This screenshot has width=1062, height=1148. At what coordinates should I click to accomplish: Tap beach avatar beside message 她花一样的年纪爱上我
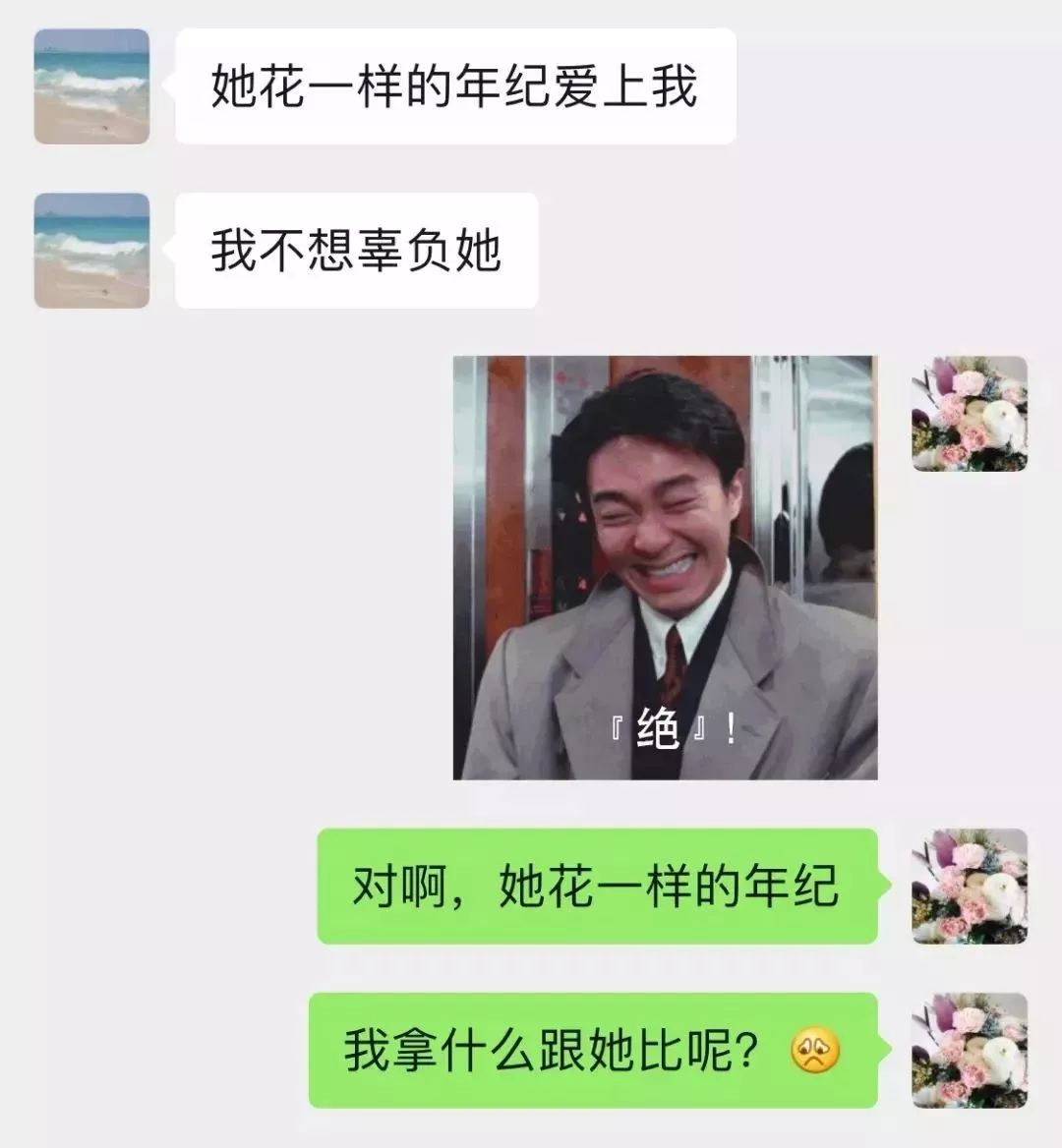92,86
